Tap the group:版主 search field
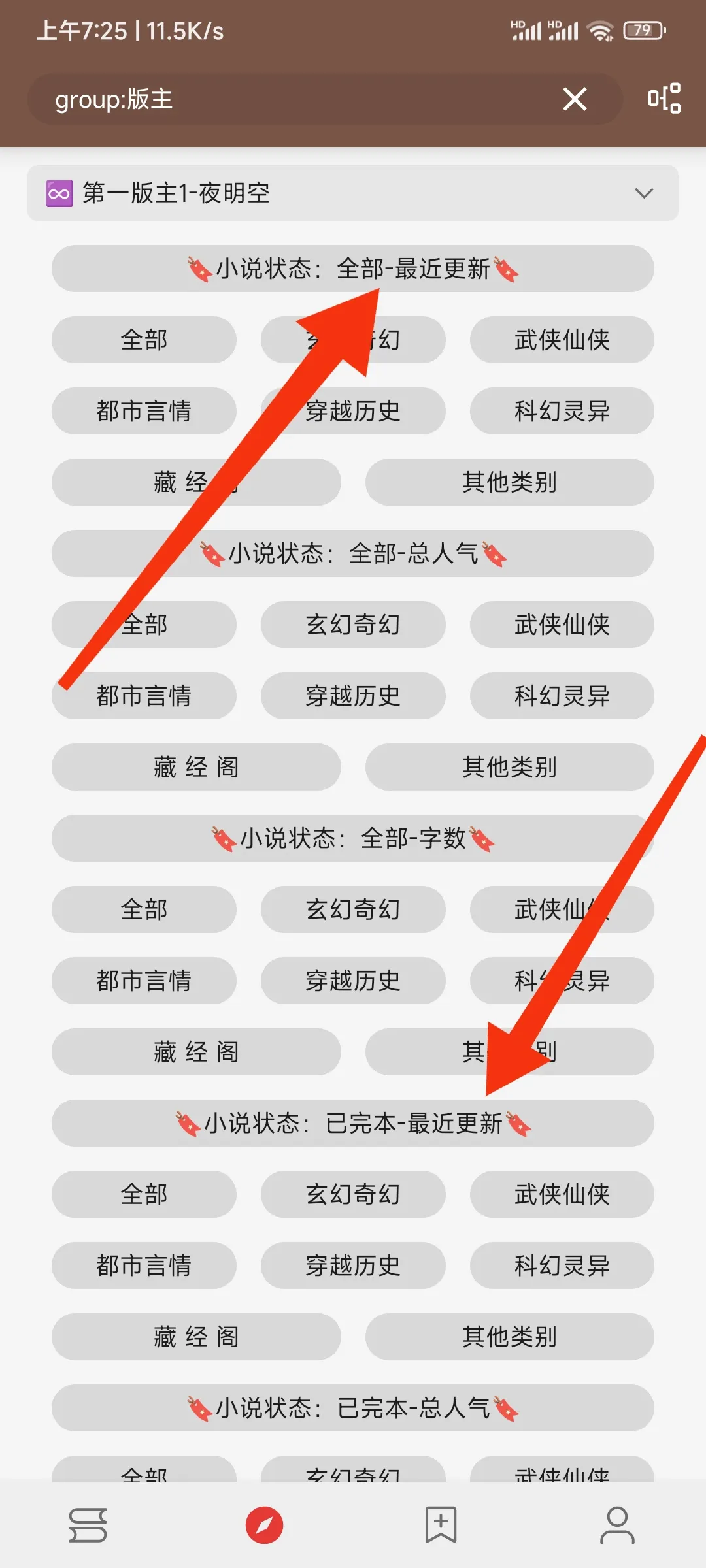 coord(294,99)
